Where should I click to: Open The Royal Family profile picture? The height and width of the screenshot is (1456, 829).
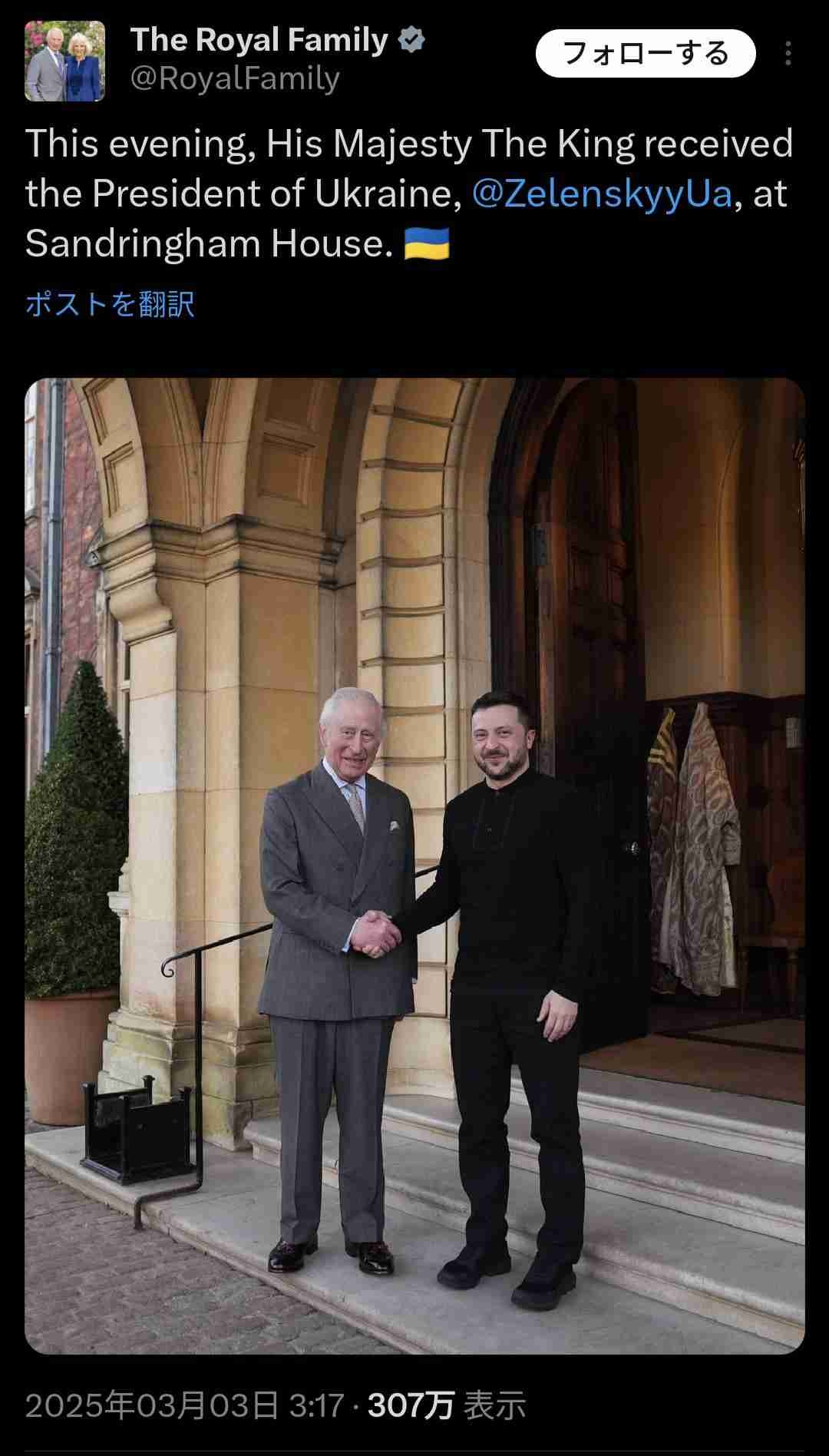[64, 61]
